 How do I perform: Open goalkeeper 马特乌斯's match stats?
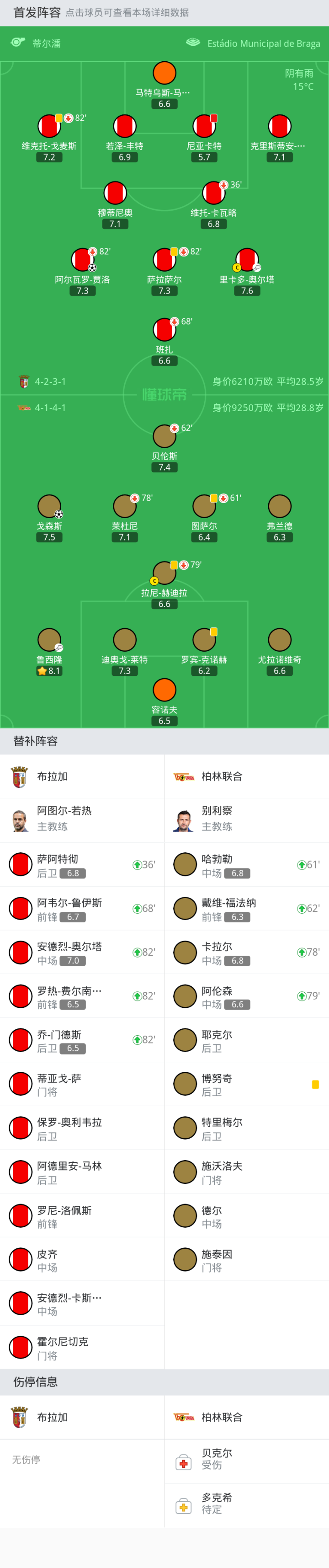[x=164, y=74]
